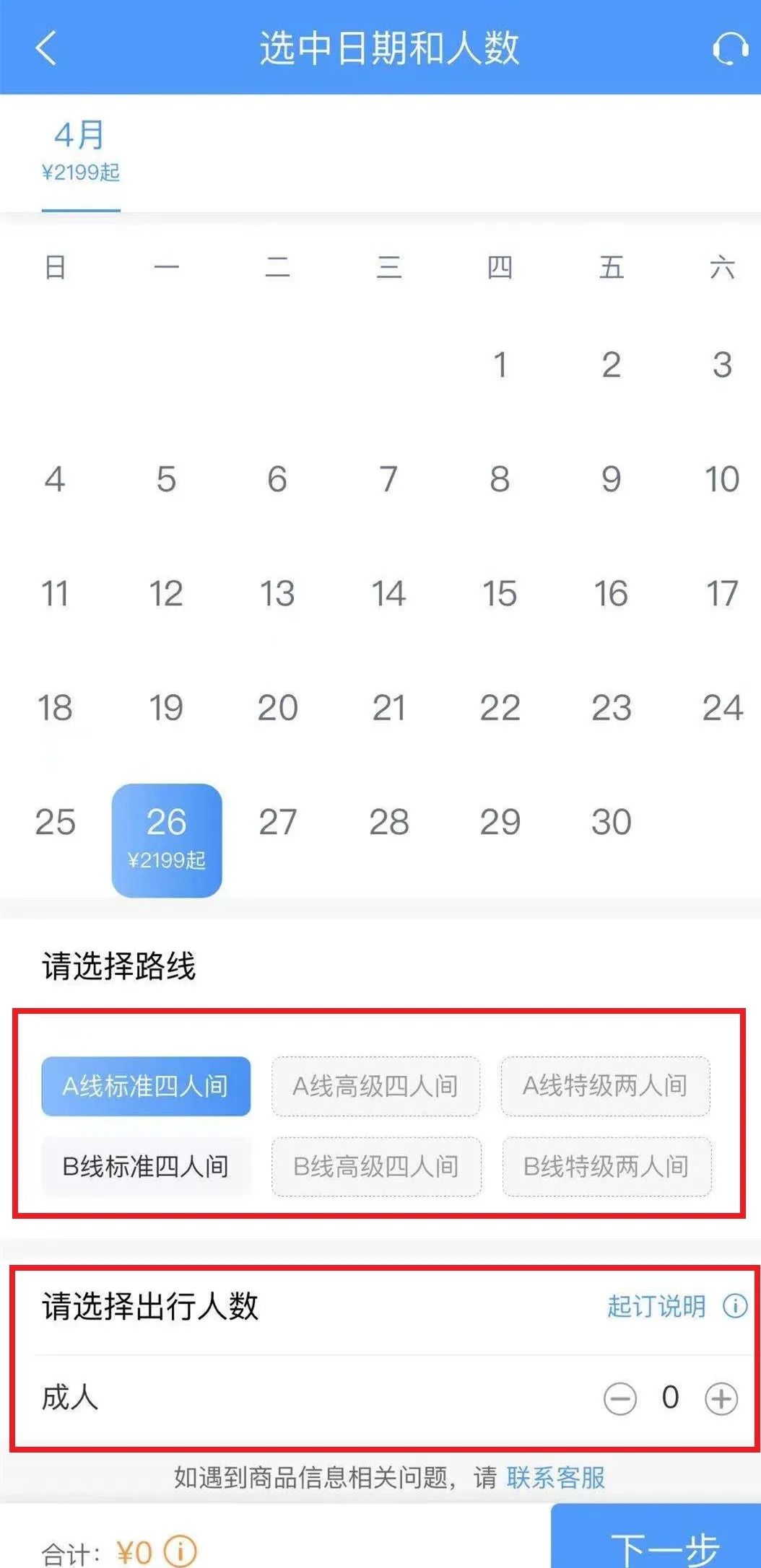Choose route B线高级四人间
Screen dimensions: 761x1568
[x=375, y=1167]
